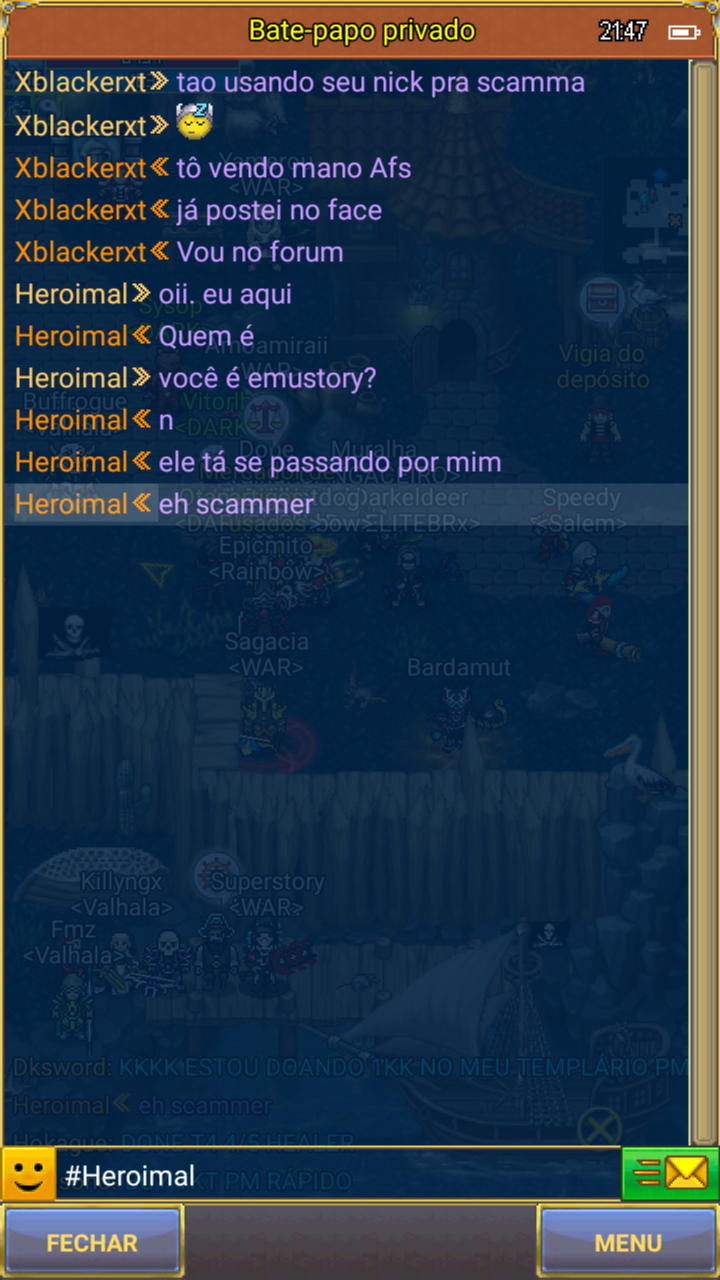Open the MENU button
Screen dimensions: 720x1280
tap(628, 1243)
